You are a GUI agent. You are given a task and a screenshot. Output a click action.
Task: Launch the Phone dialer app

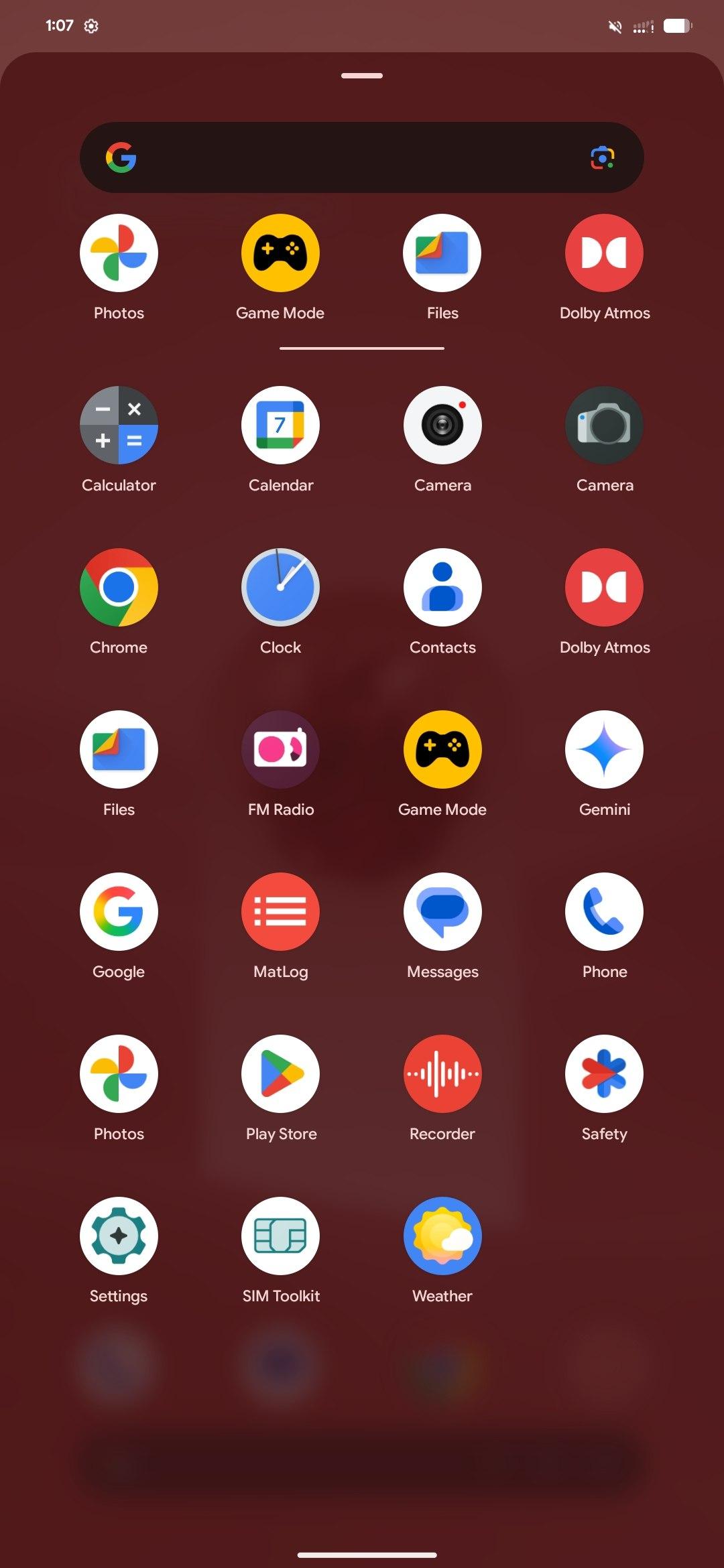[604, 911]
